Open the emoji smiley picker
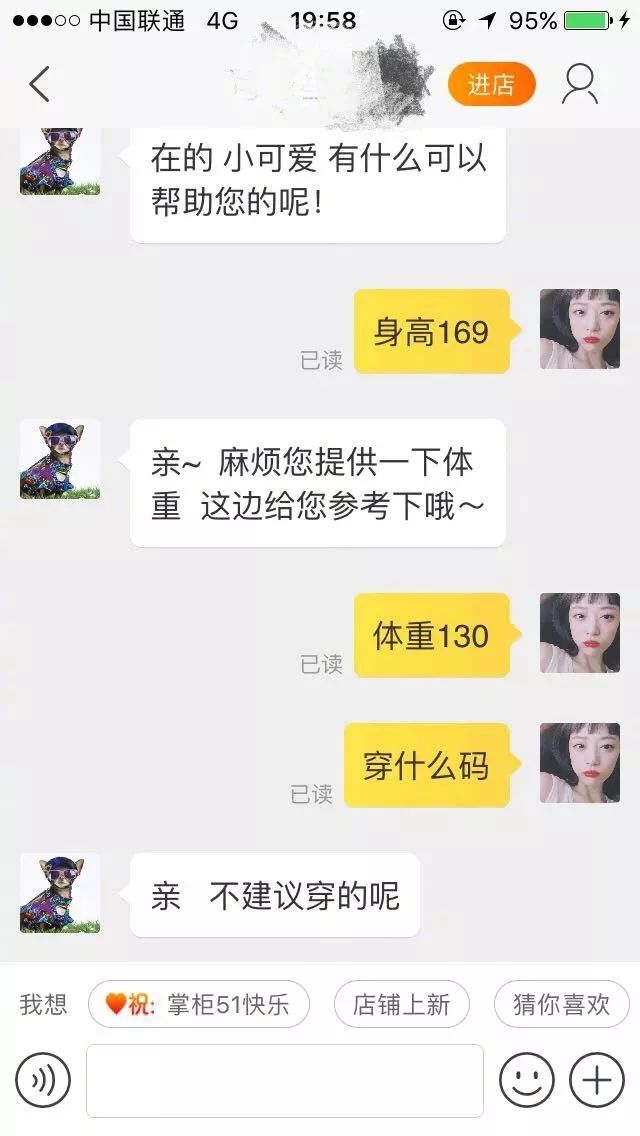The height and width of the screenshot is (1136, 640). [x=526, y=1080]
